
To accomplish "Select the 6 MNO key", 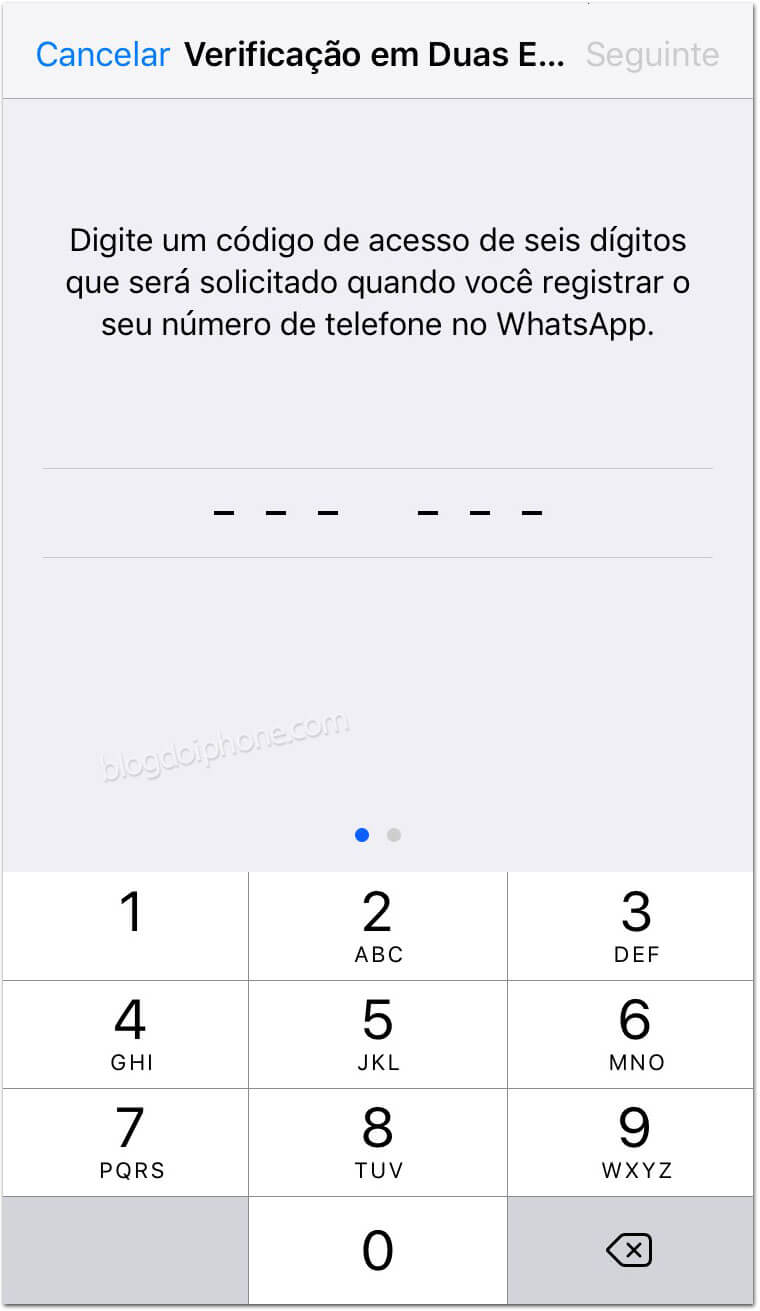I will point(631,1034).
